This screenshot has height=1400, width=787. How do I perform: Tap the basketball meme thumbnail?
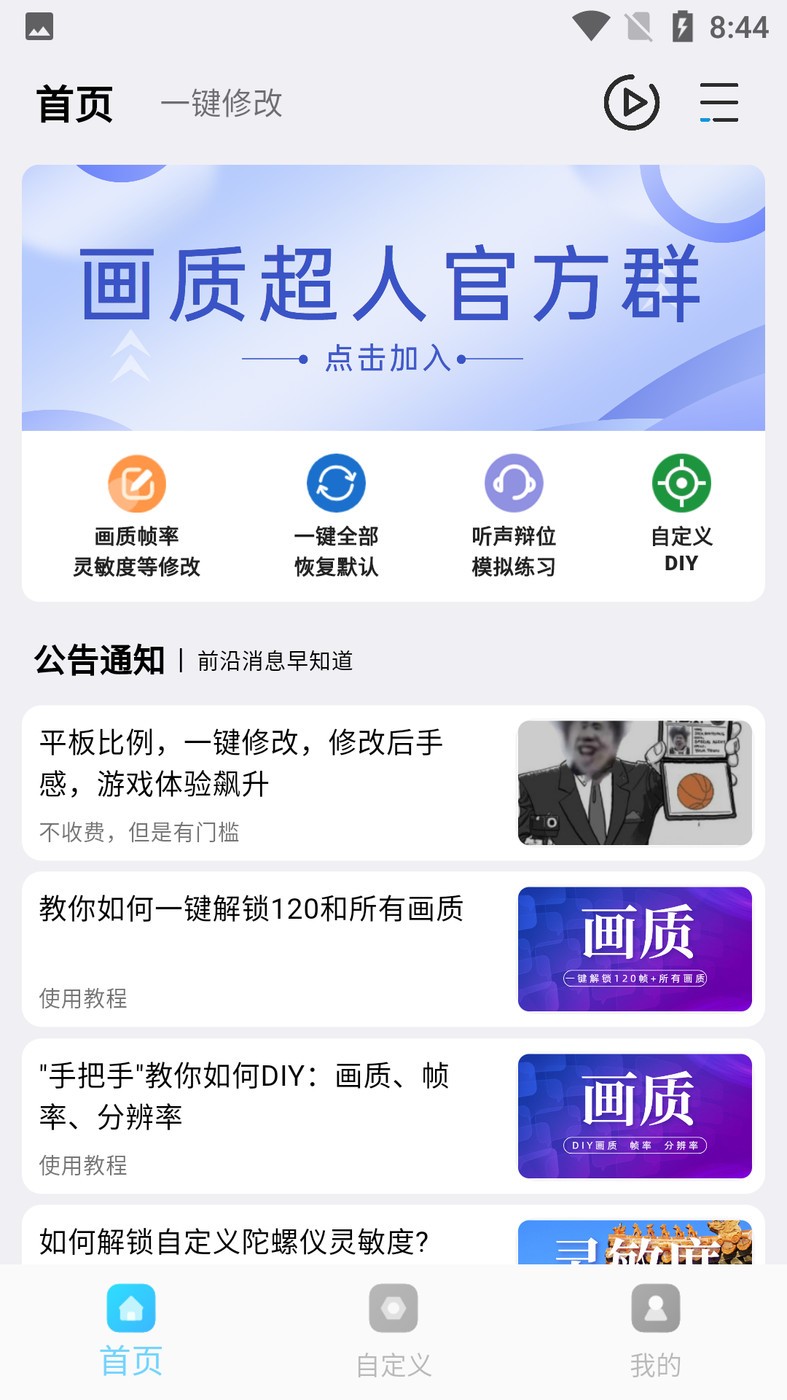point(634,782)
